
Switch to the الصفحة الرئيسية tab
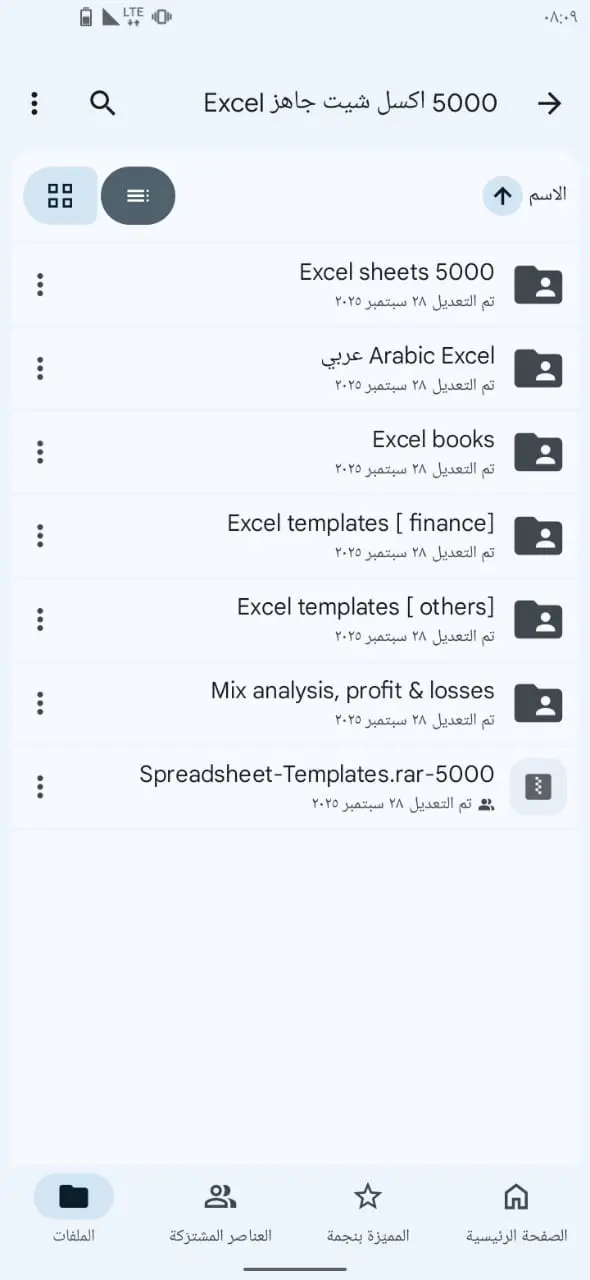tap(516, 1210)
